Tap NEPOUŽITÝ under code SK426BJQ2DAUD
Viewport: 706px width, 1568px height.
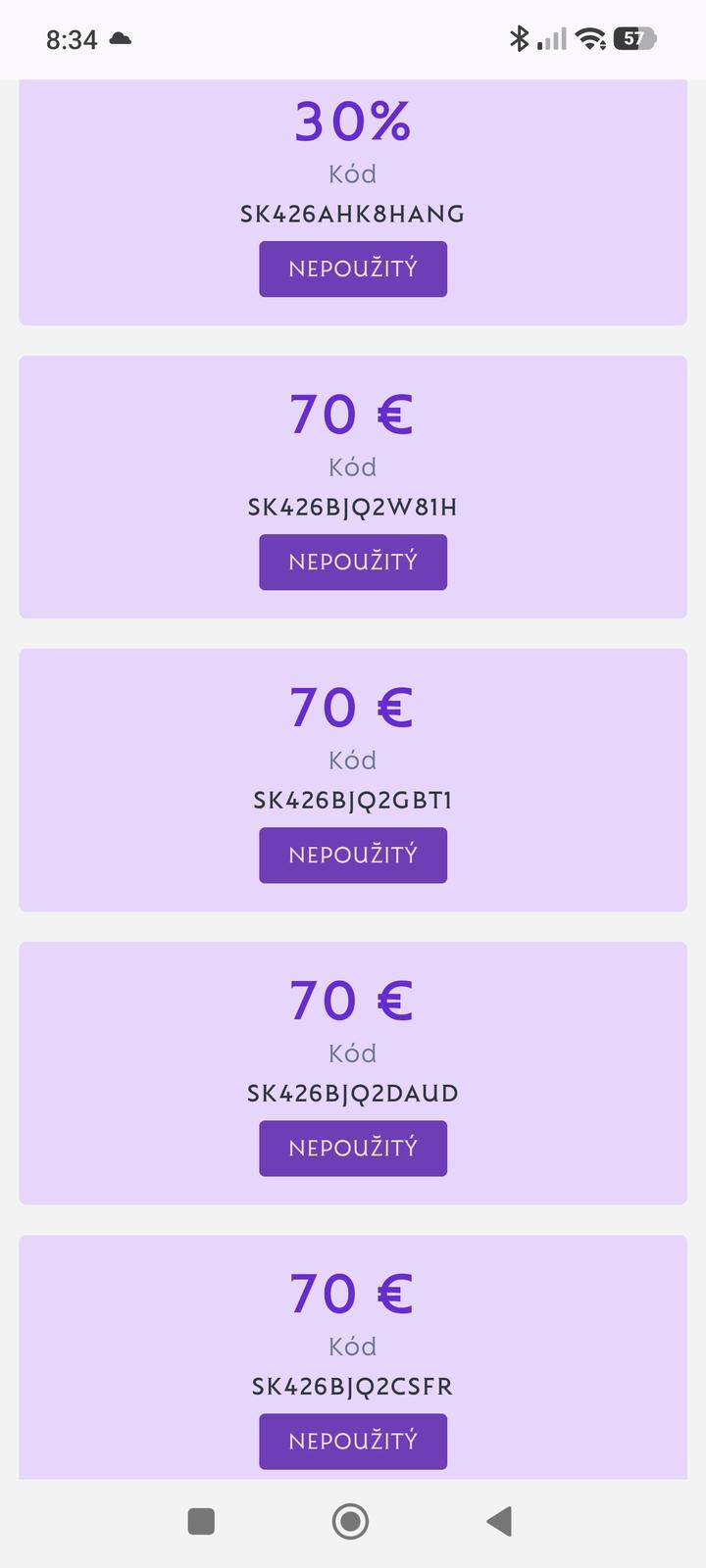(x=353, y=1148)
